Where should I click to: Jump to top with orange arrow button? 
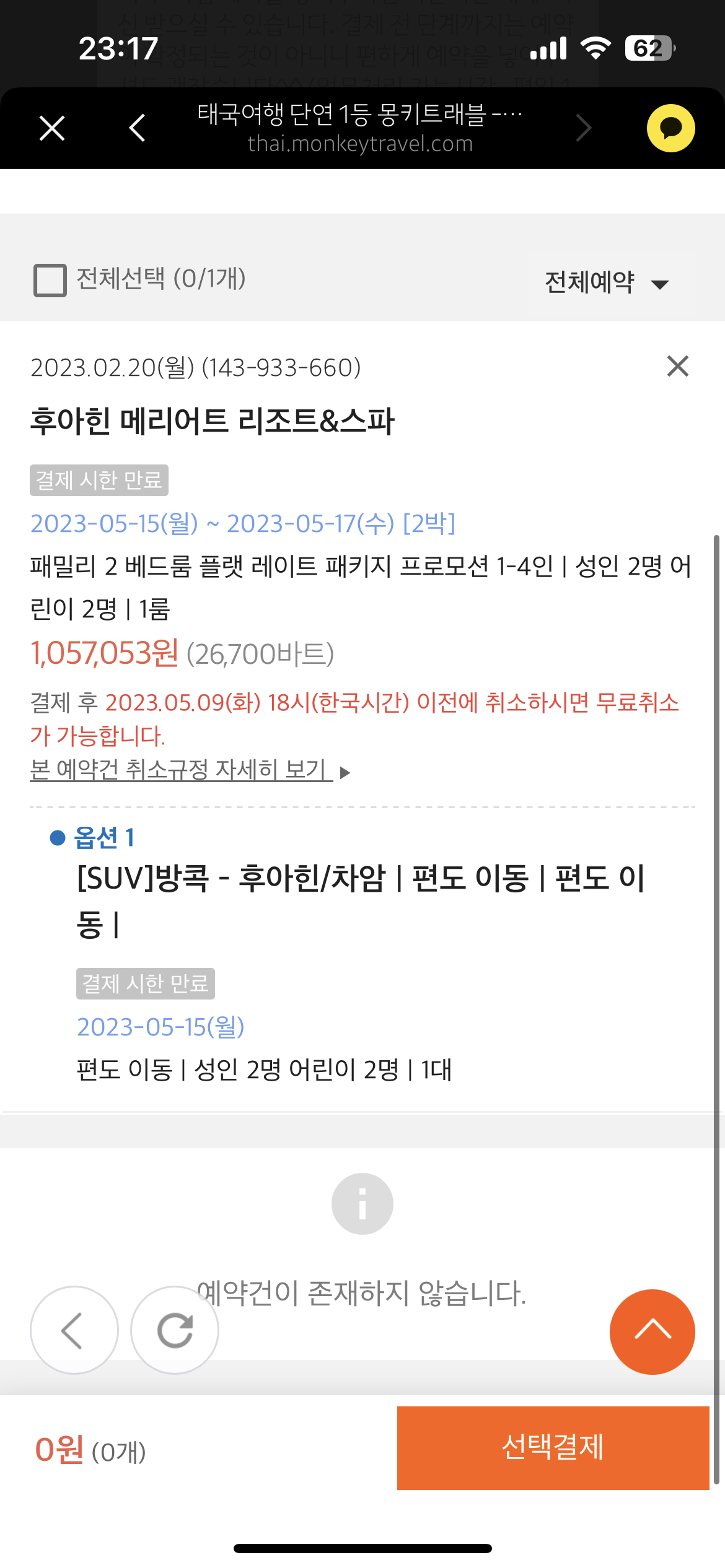click(652, 1331)
